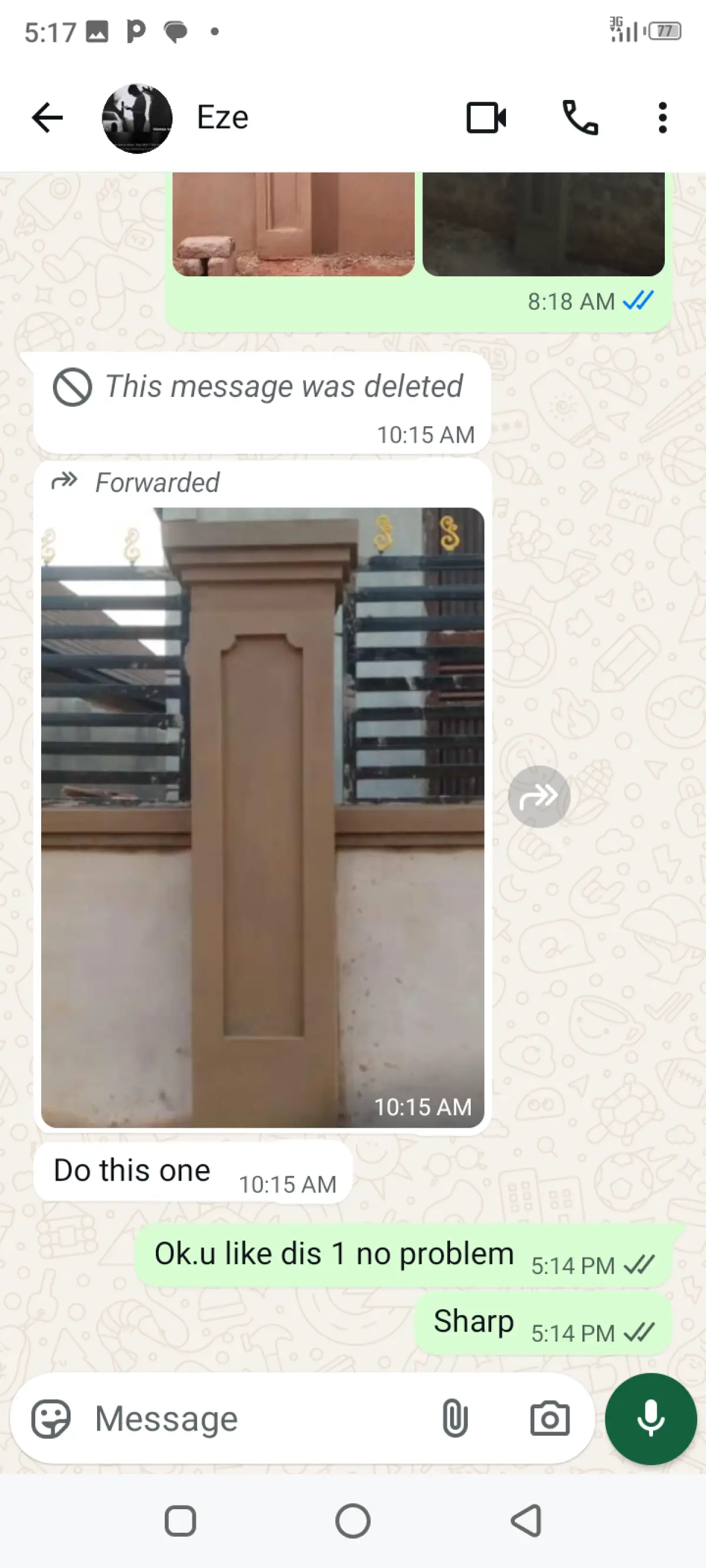Record a voice message with the microphone
This screenshot has height=1568, width=706.
pos(650,1419)
